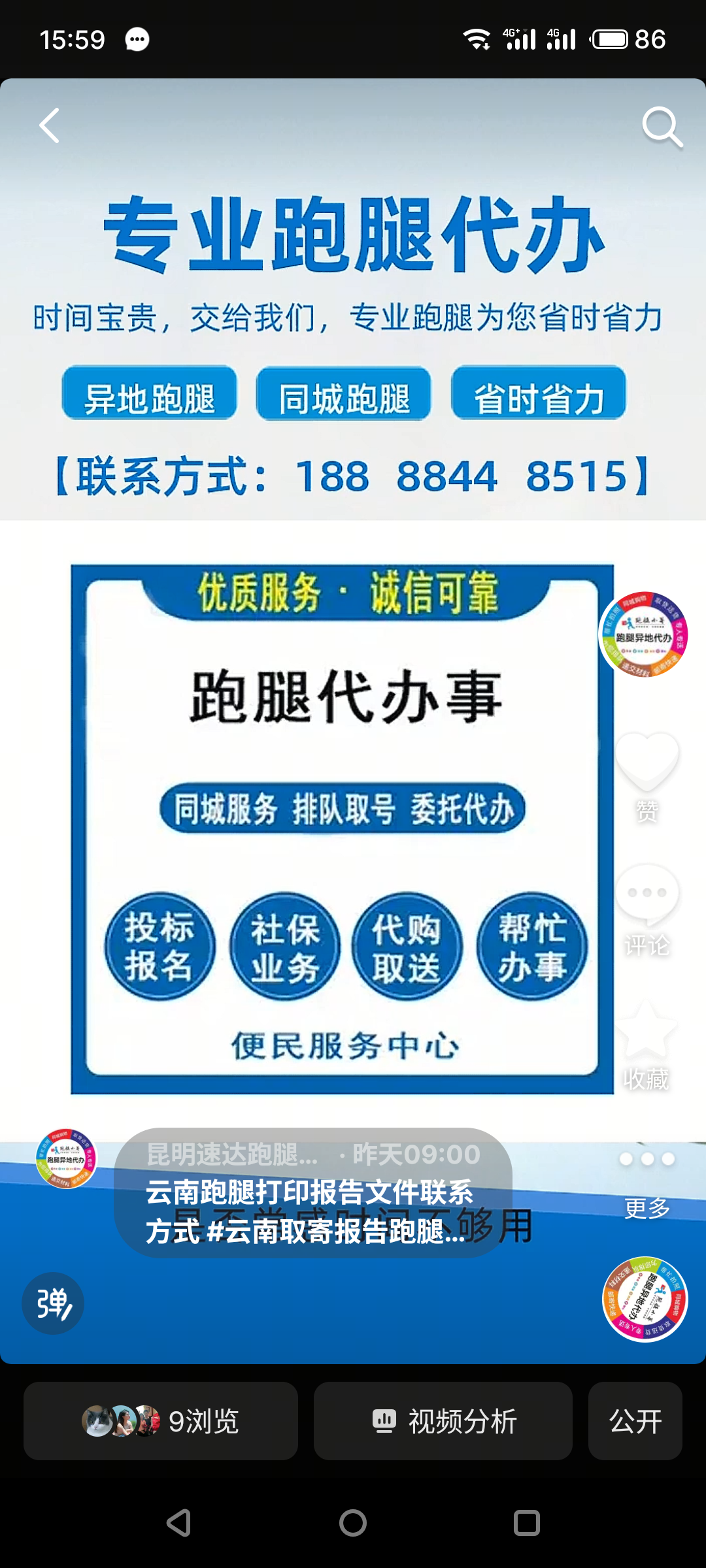Viewport: 706px width, 1568px height.
Task: Tap the system home button
Action: tap(353, 1523)
